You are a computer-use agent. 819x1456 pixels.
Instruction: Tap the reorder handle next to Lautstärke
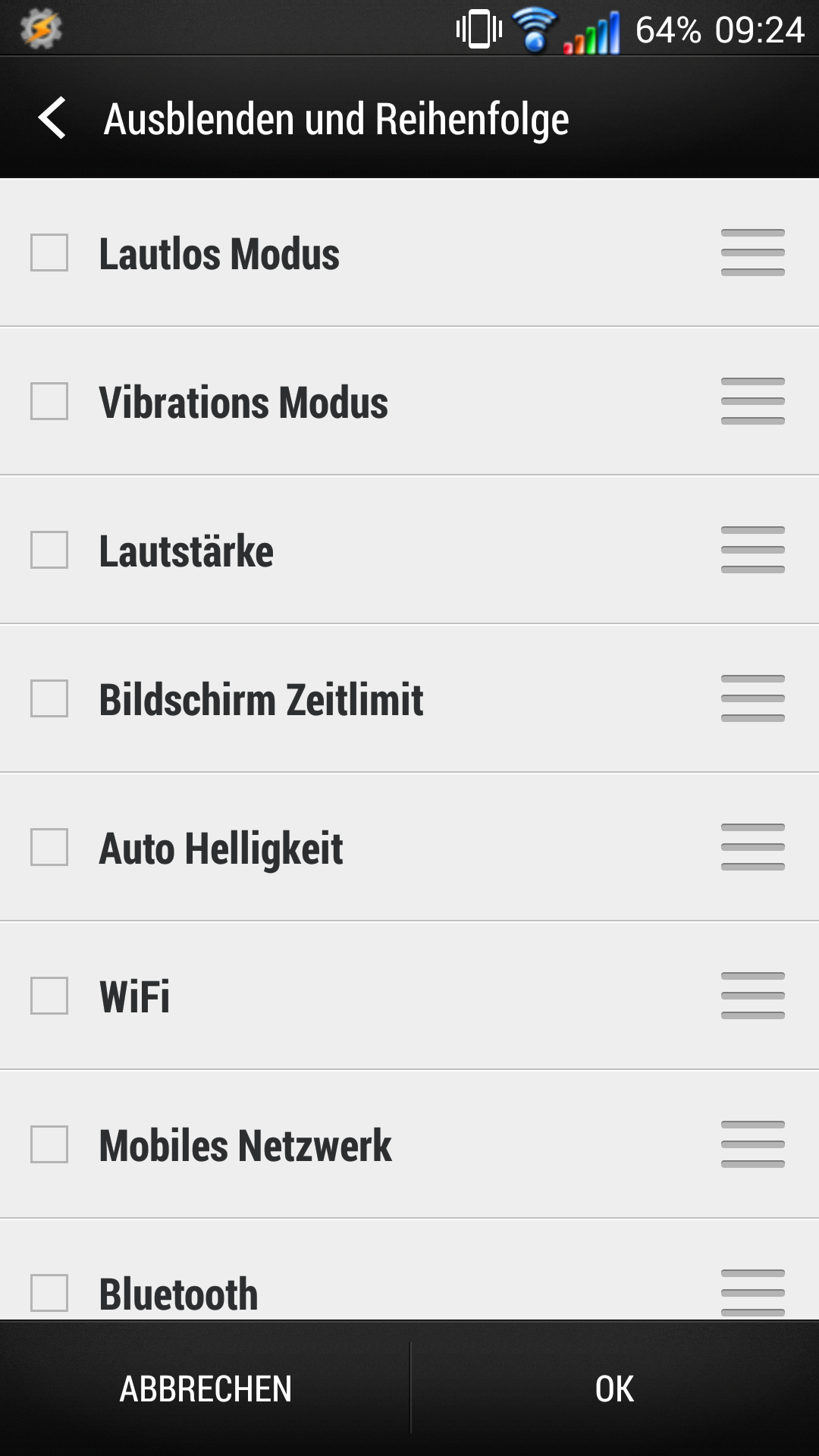click(x=753, y=550)
